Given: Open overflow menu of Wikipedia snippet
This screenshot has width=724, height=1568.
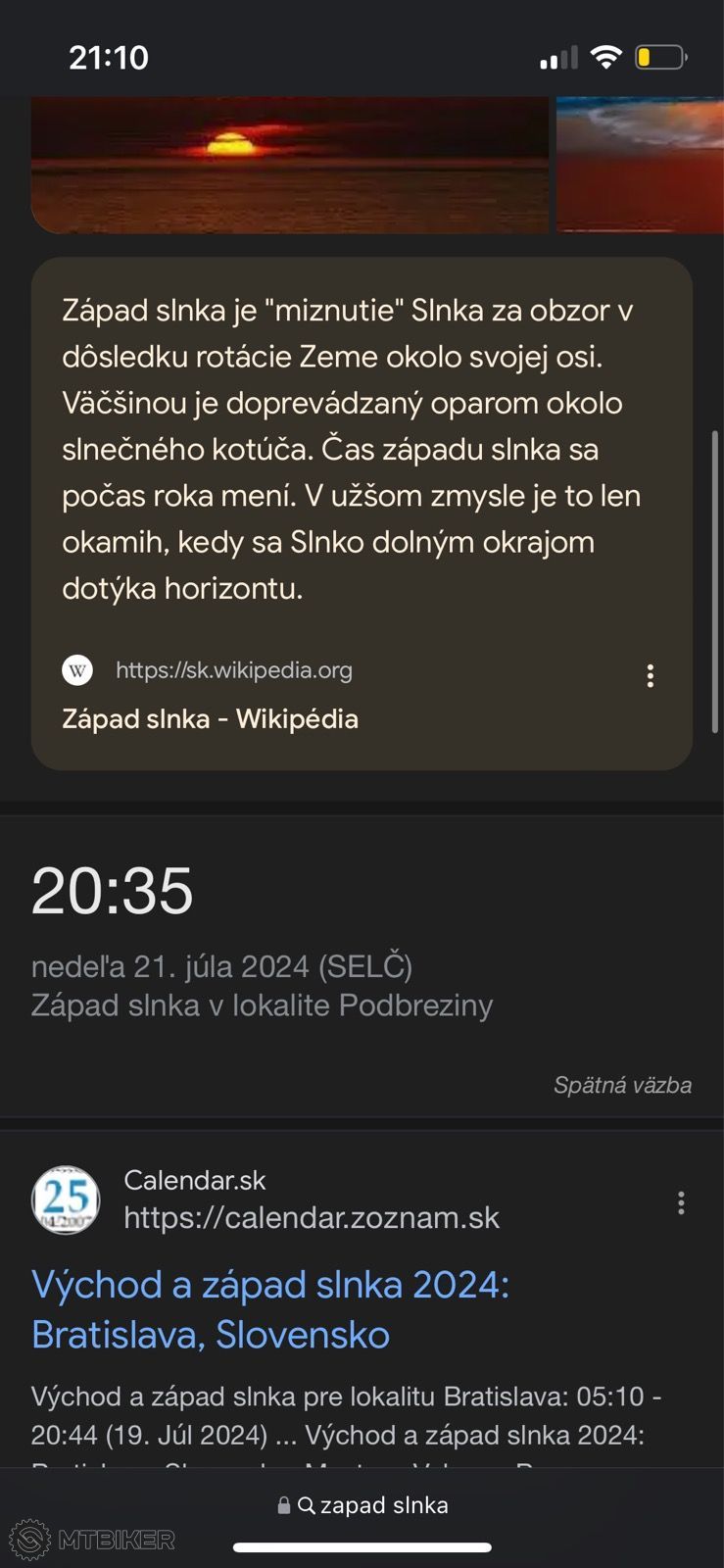Looking at the screenshot, I should coord(650,675).
